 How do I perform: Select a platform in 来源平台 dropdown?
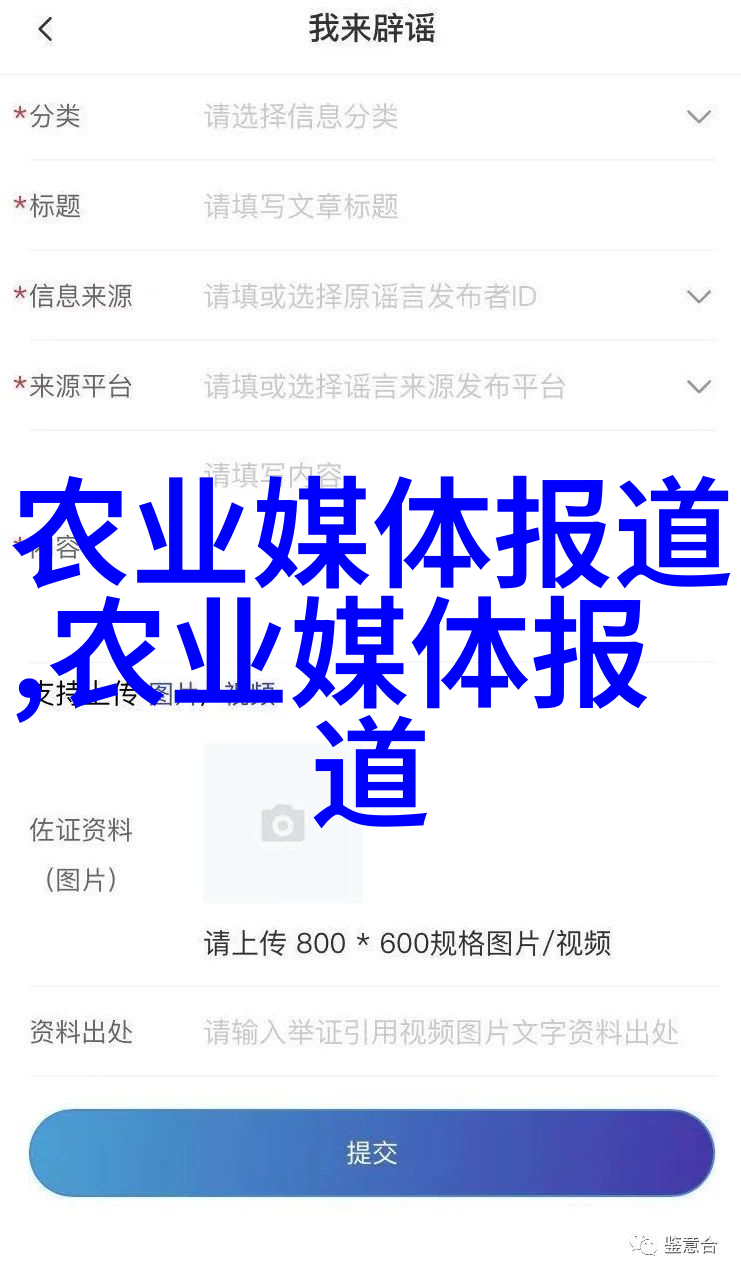tap(698, 387)
